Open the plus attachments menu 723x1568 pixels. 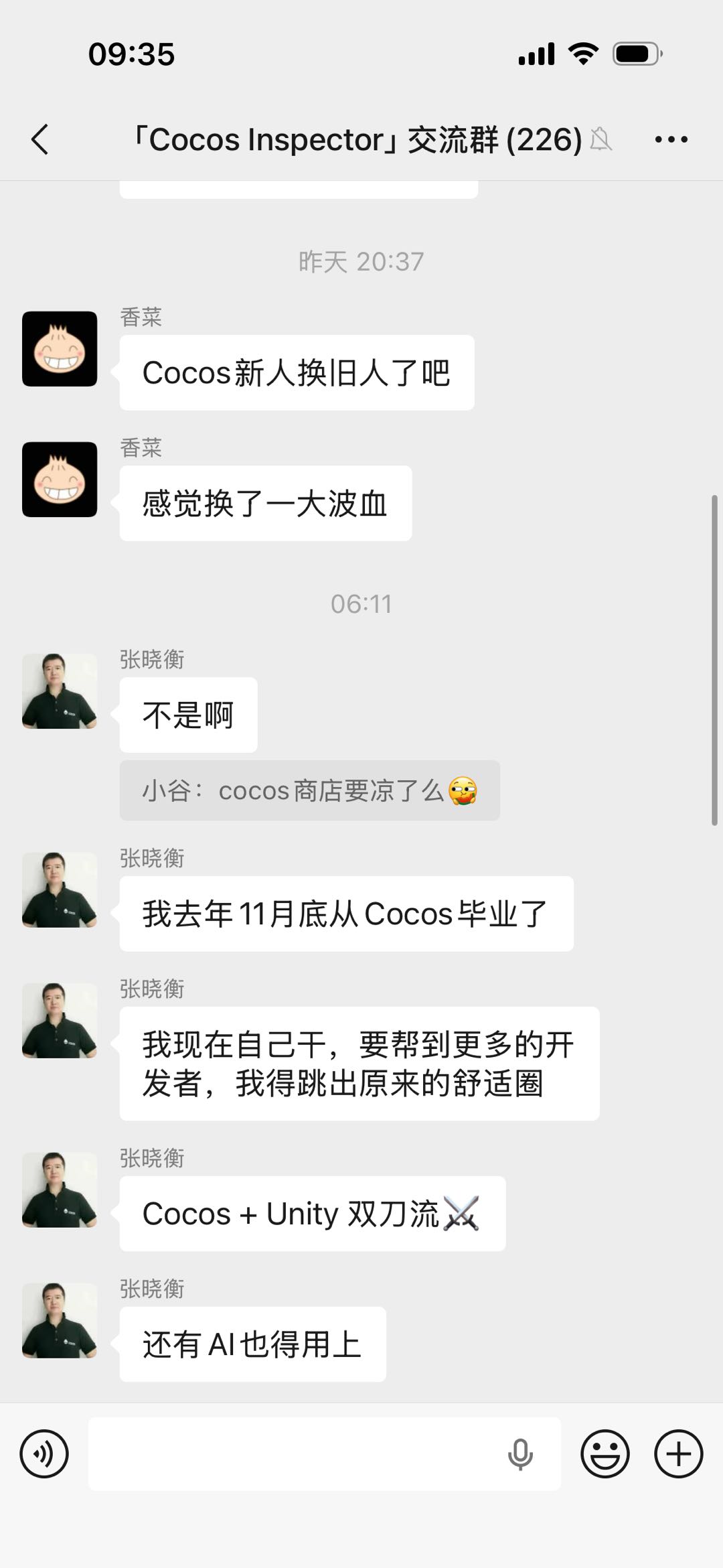[x=678, y=1453]
